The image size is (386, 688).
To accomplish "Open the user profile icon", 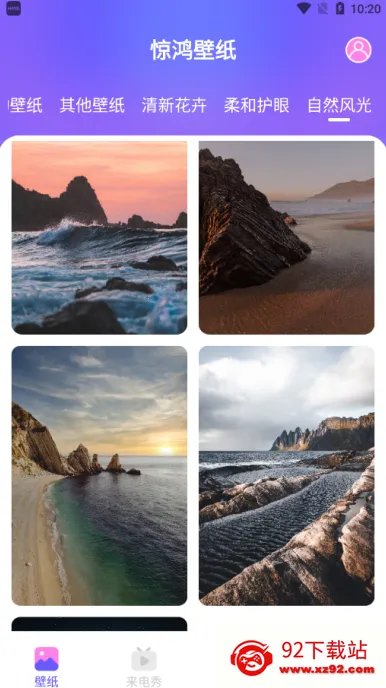I will pyautogui.click(x=358, y=50).
